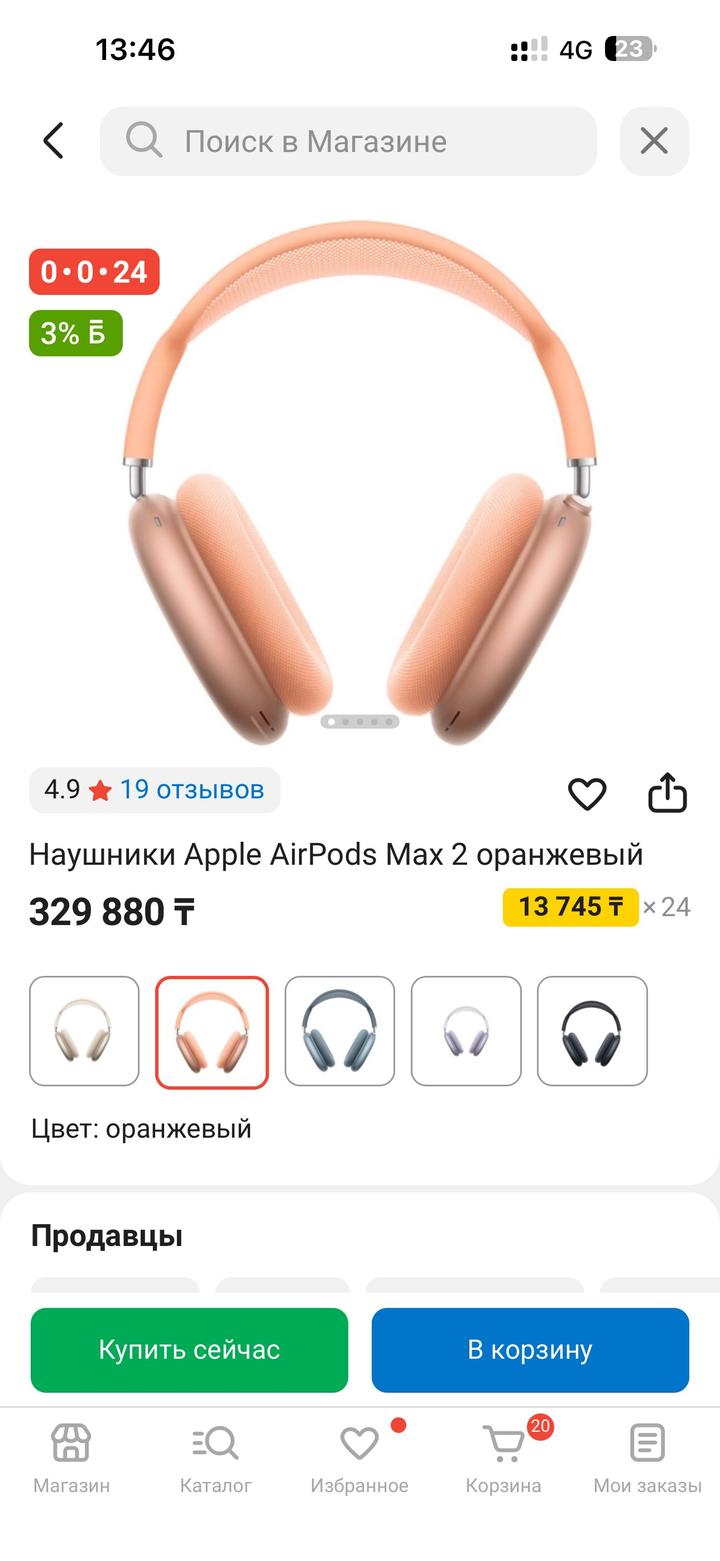The image size is (720, 1561).
Task: Choose the blue headphones variant
Action: coord(340,1031)
